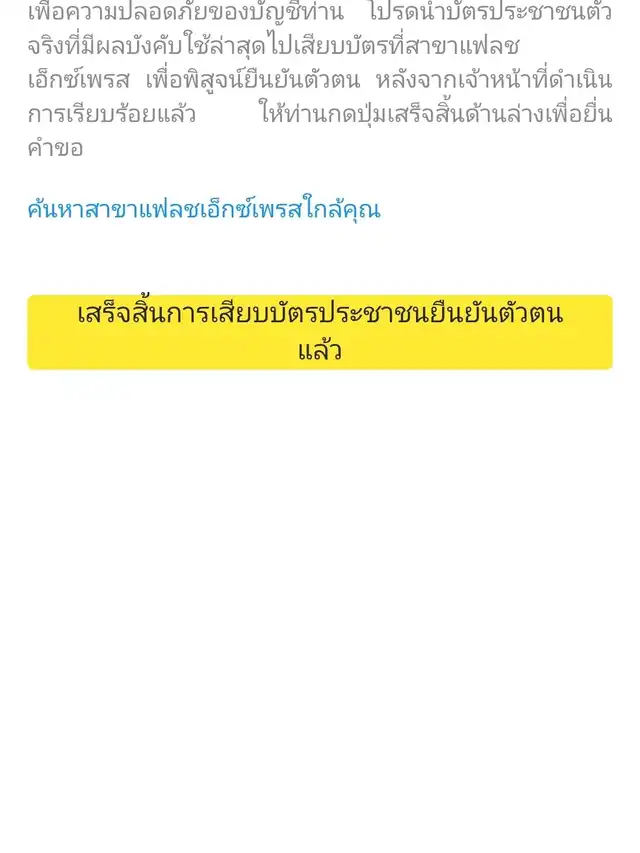Image resolution: width=640 pixels, height=853 pixels.
Task: Tap the yellow ID card verification completed button
Action: [320, 332]
